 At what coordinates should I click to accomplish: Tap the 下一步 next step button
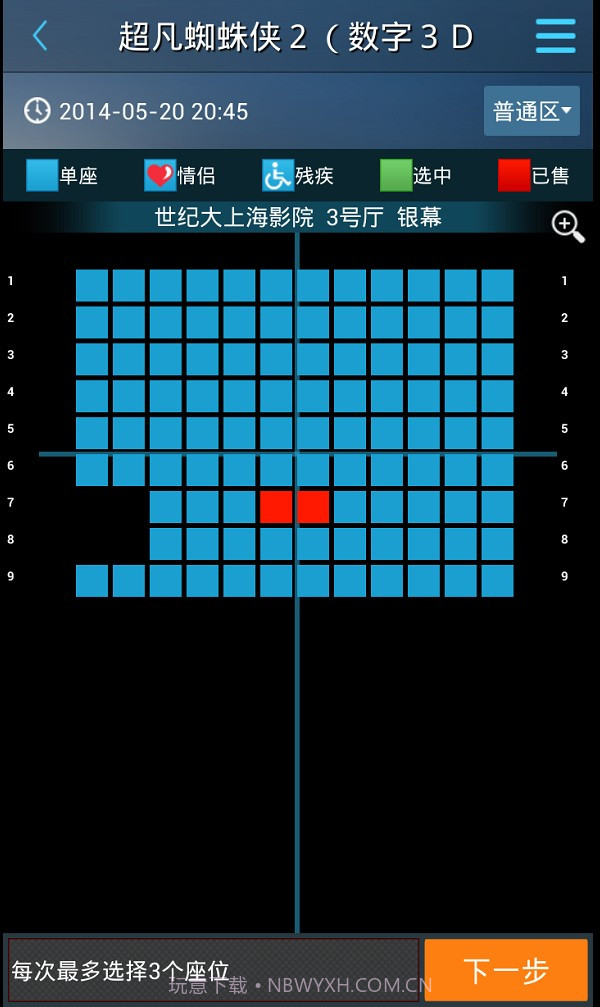pyautogui.click(x=506, y=969)
